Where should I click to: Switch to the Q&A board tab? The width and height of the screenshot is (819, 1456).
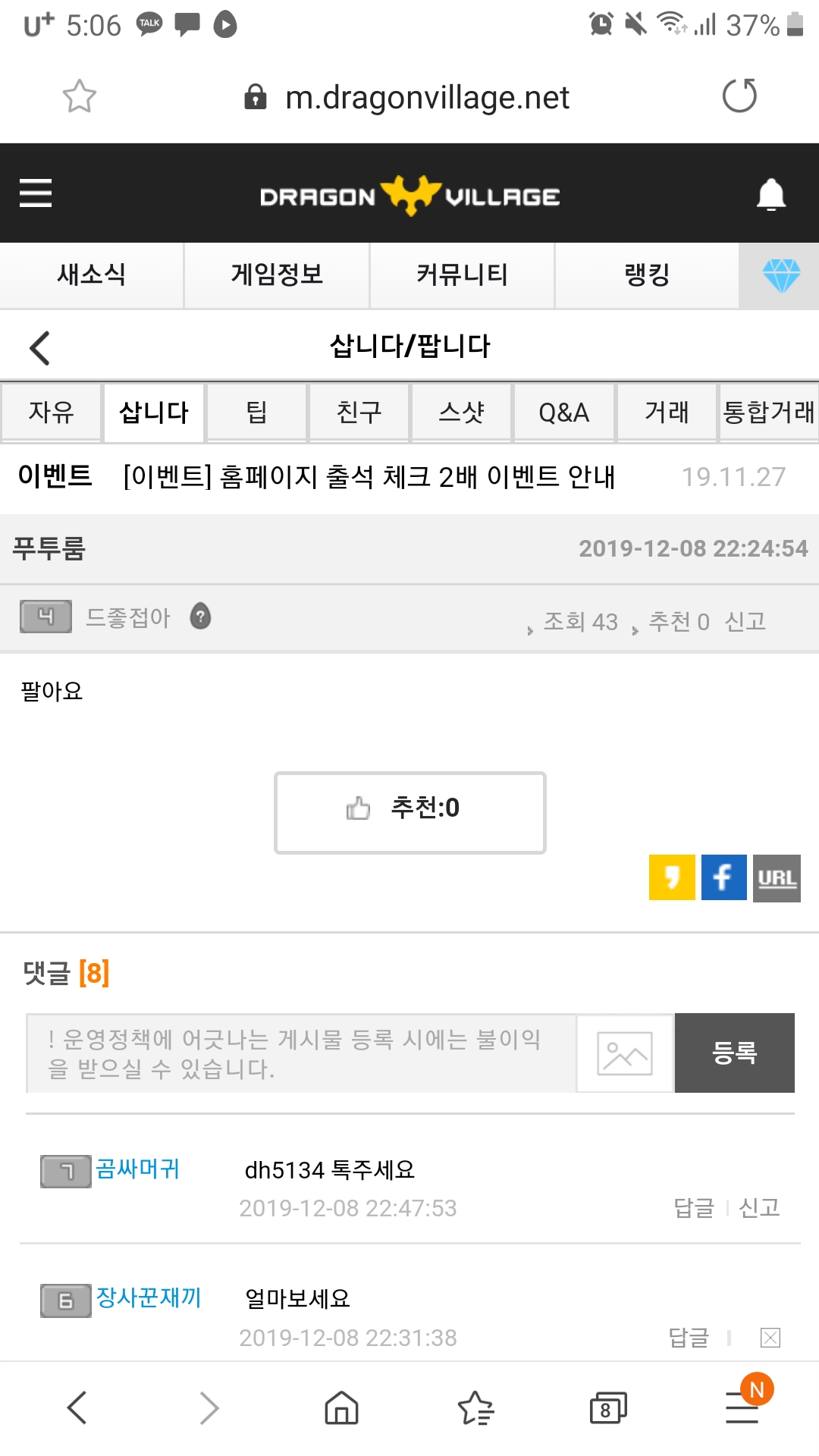[x=563, y=413]
